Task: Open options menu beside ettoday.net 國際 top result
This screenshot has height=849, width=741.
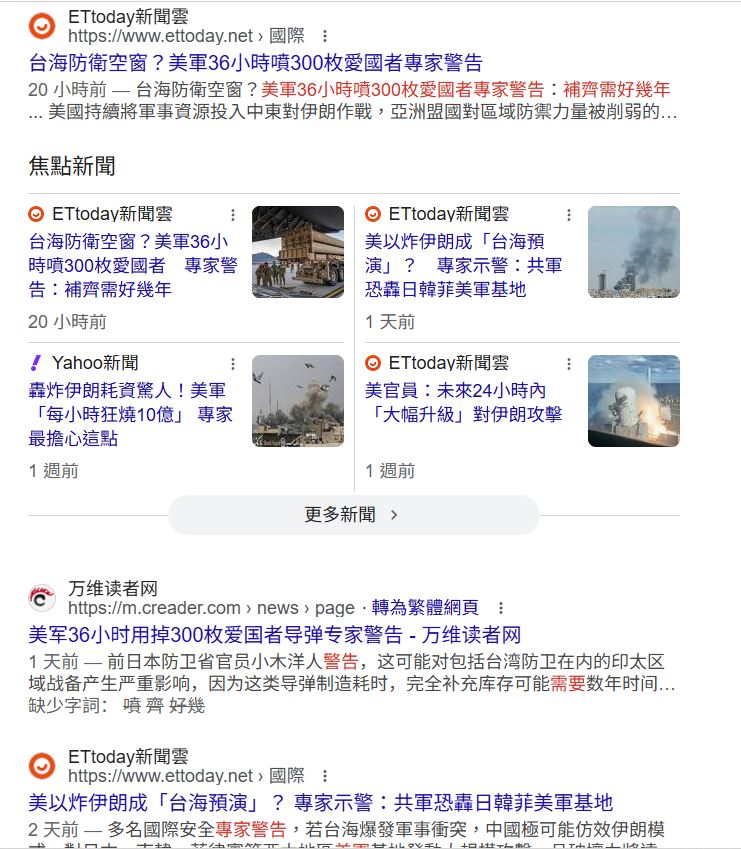Action: point(324,36)
